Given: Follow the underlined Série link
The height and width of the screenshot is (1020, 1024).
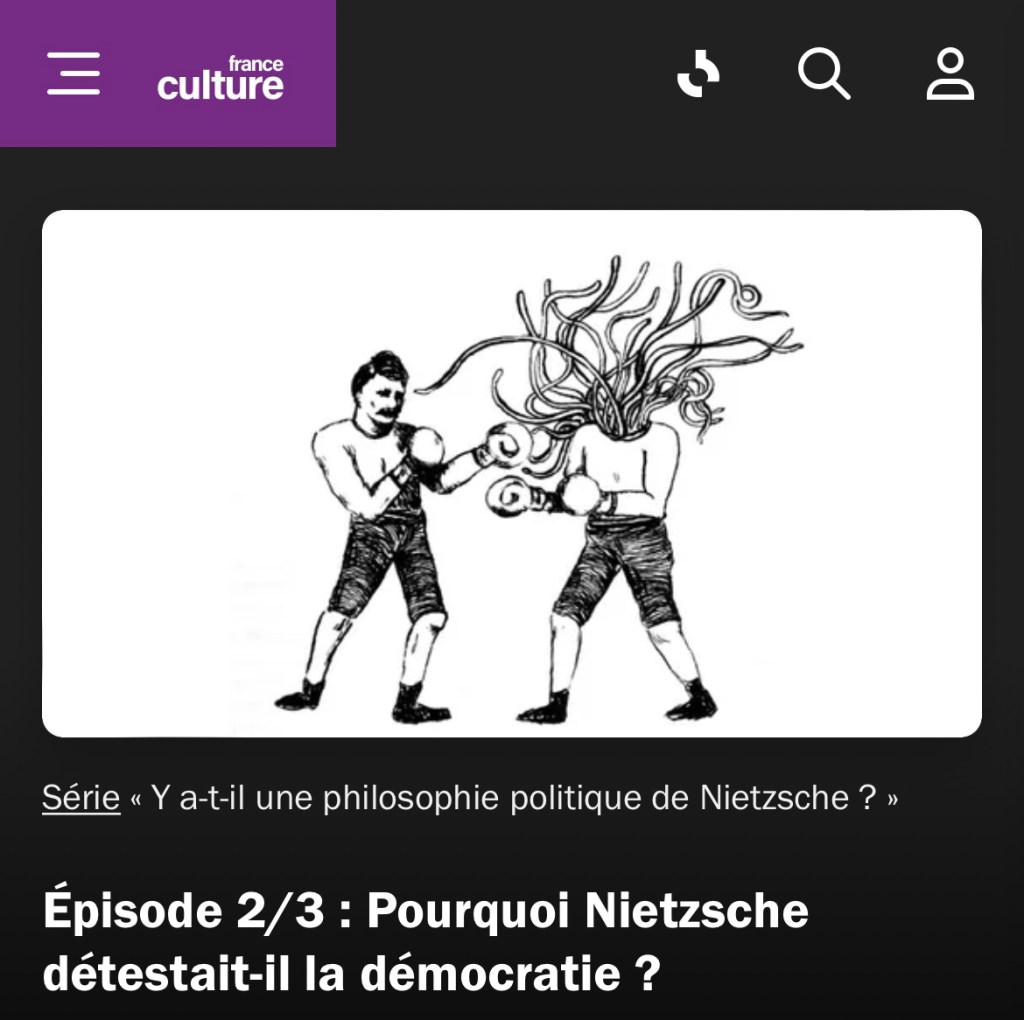Looking at the screenshot, I should 81,798.
